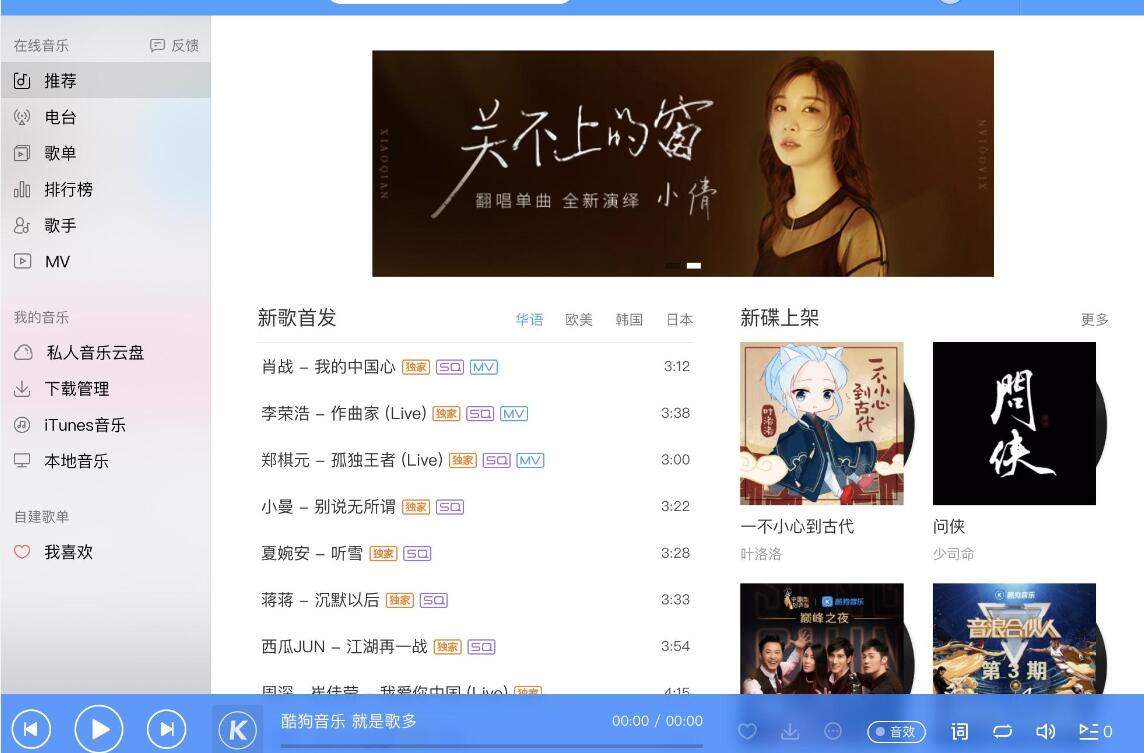Open 私人音乐云盘 cloud drive
Viewport: 1144px width, 753px height.
pyautogui.click(x=95, y=353)
